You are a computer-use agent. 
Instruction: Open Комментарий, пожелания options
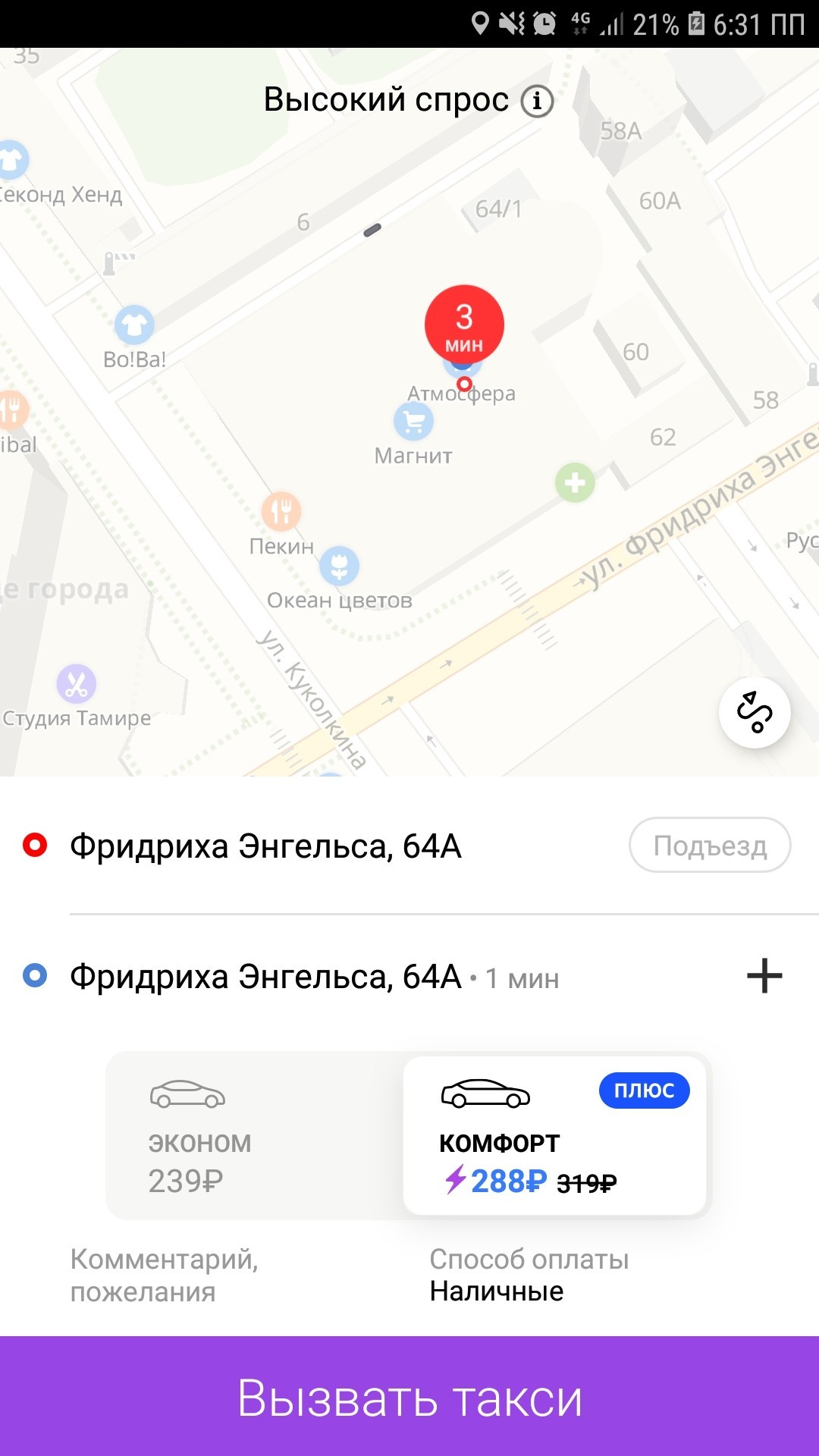click(x=165, y=1275)
